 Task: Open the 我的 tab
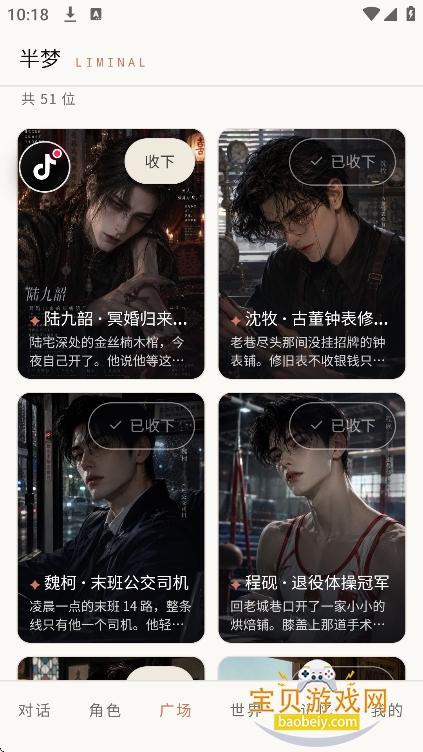pos(388,710)
